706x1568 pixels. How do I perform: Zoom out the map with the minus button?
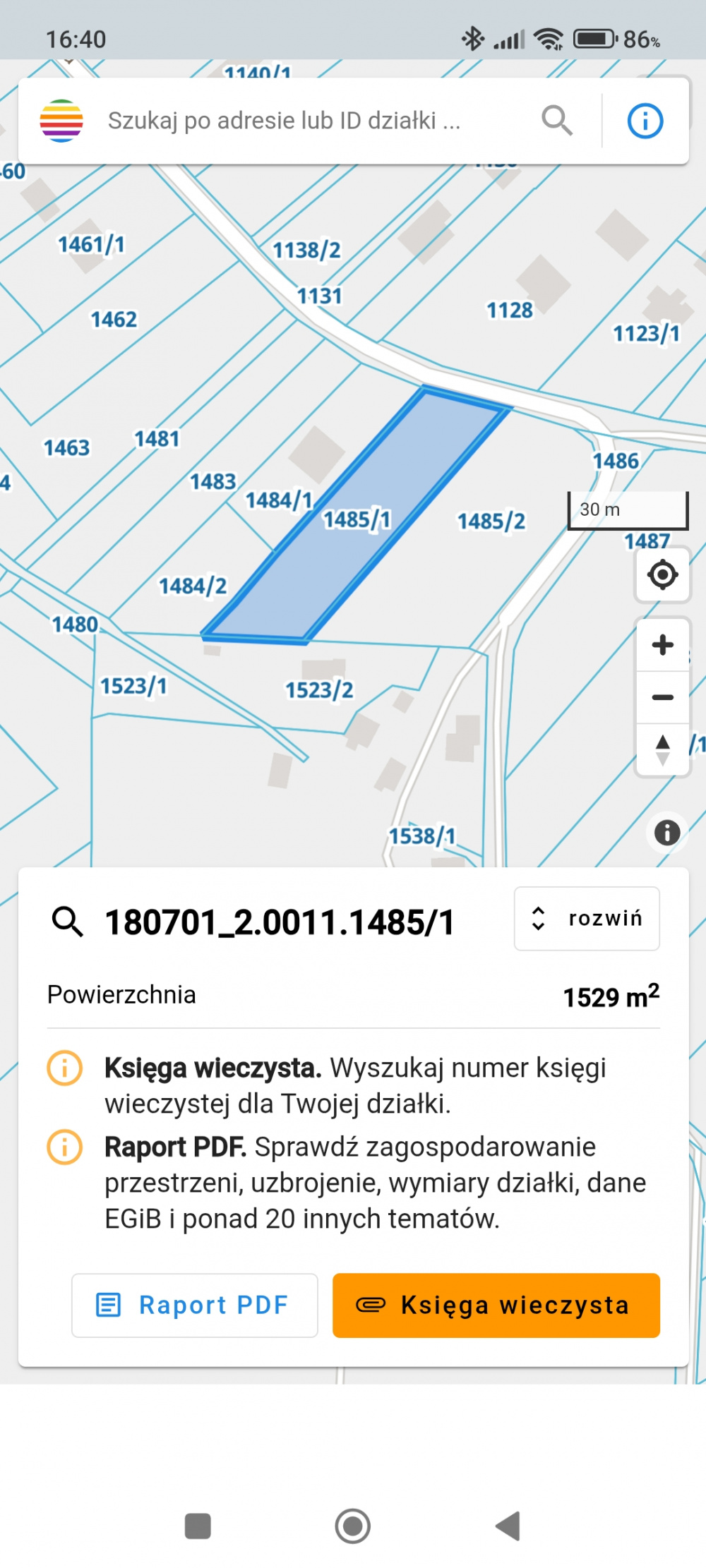point(662,697)
